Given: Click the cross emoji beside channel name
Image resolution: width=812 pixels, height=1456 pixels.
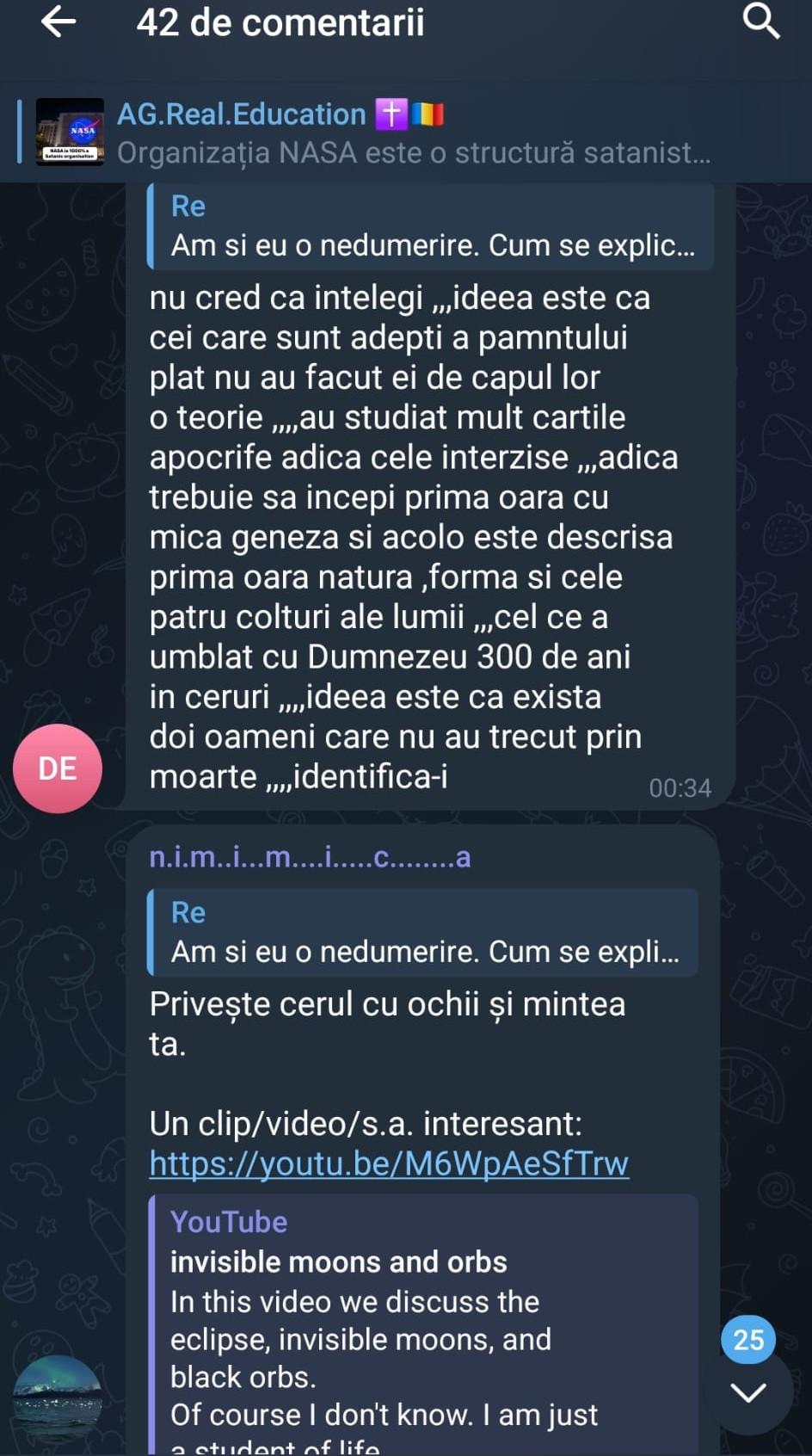Looking at the screenshot, I should (x=391, y=113).
